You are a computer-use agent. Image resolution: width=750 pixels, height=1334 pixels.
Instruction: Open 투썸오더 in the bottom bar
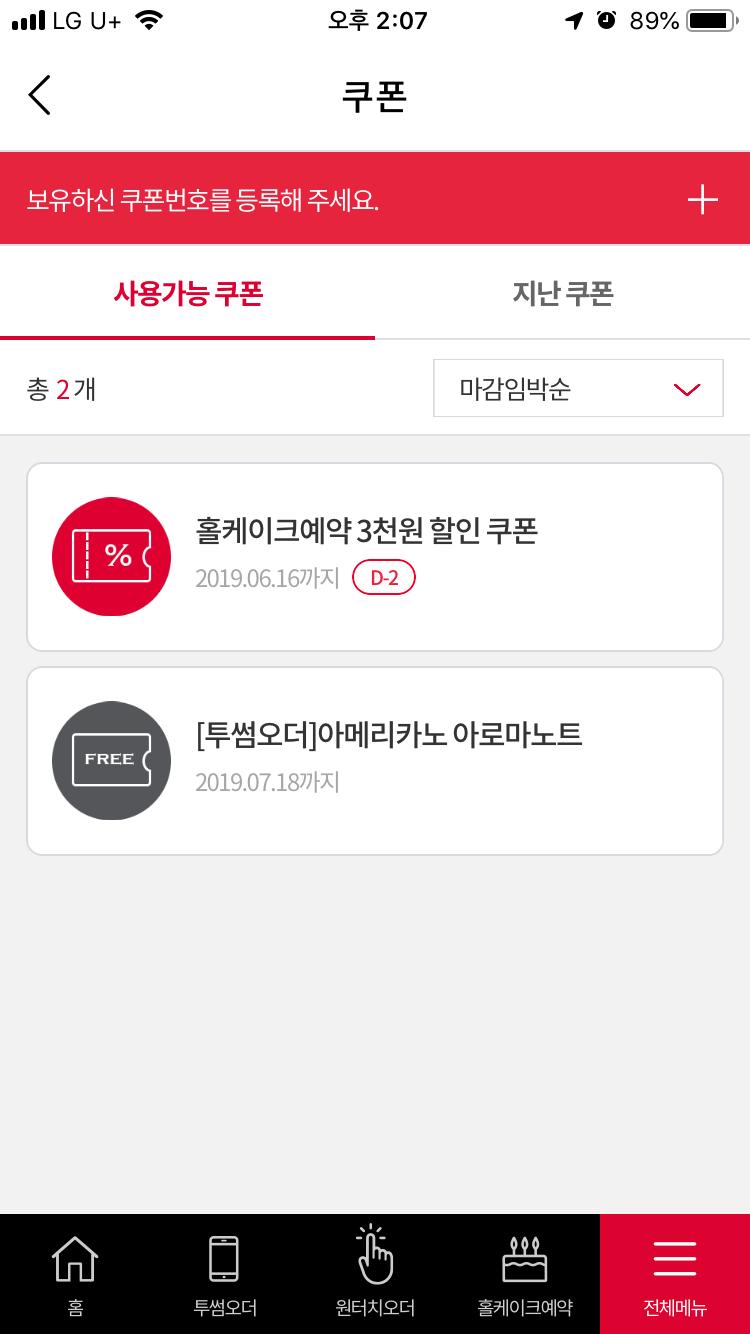(x=225, y=1273)
